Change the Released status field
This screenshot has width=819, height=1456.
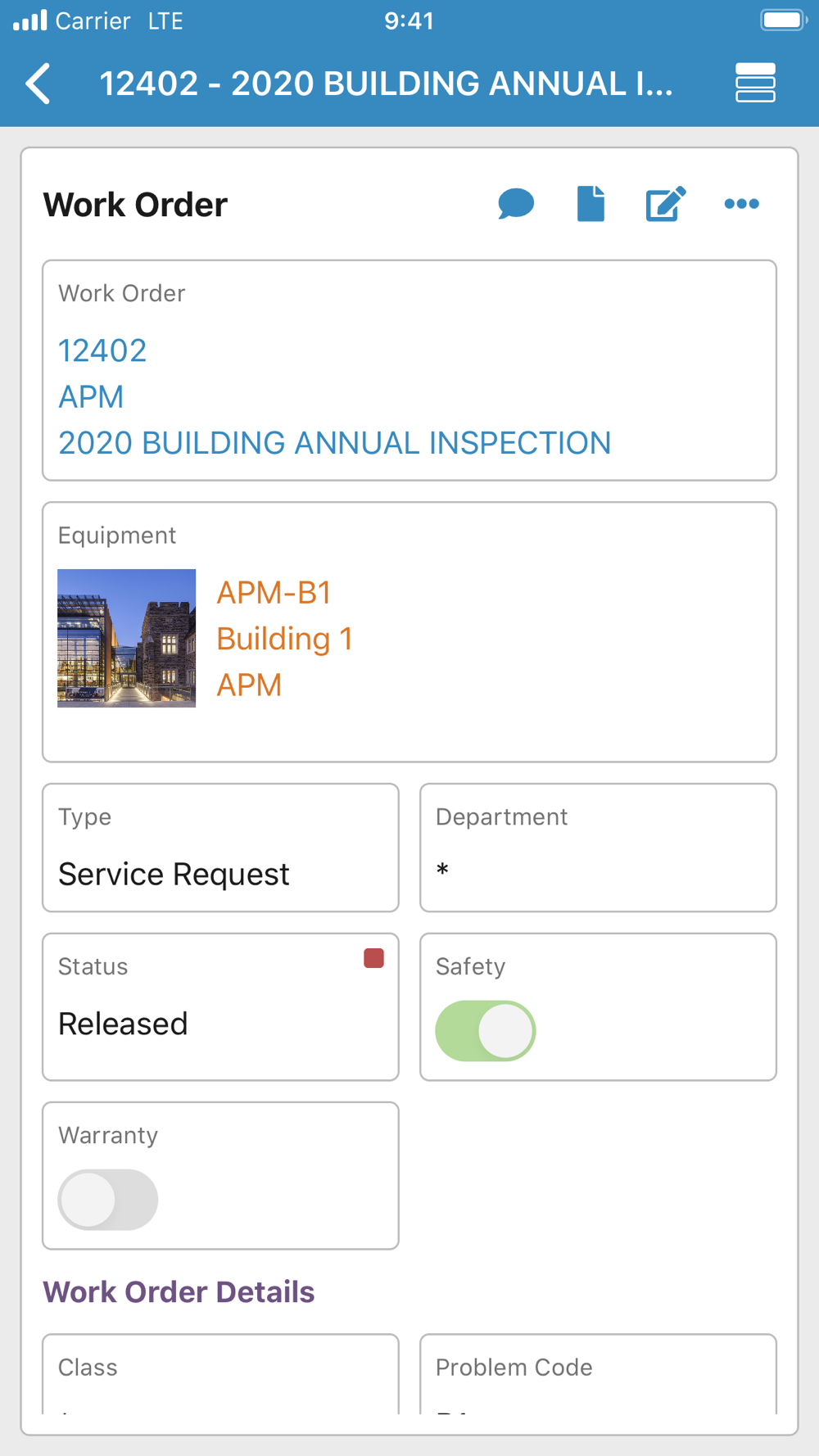[220, 1007]
